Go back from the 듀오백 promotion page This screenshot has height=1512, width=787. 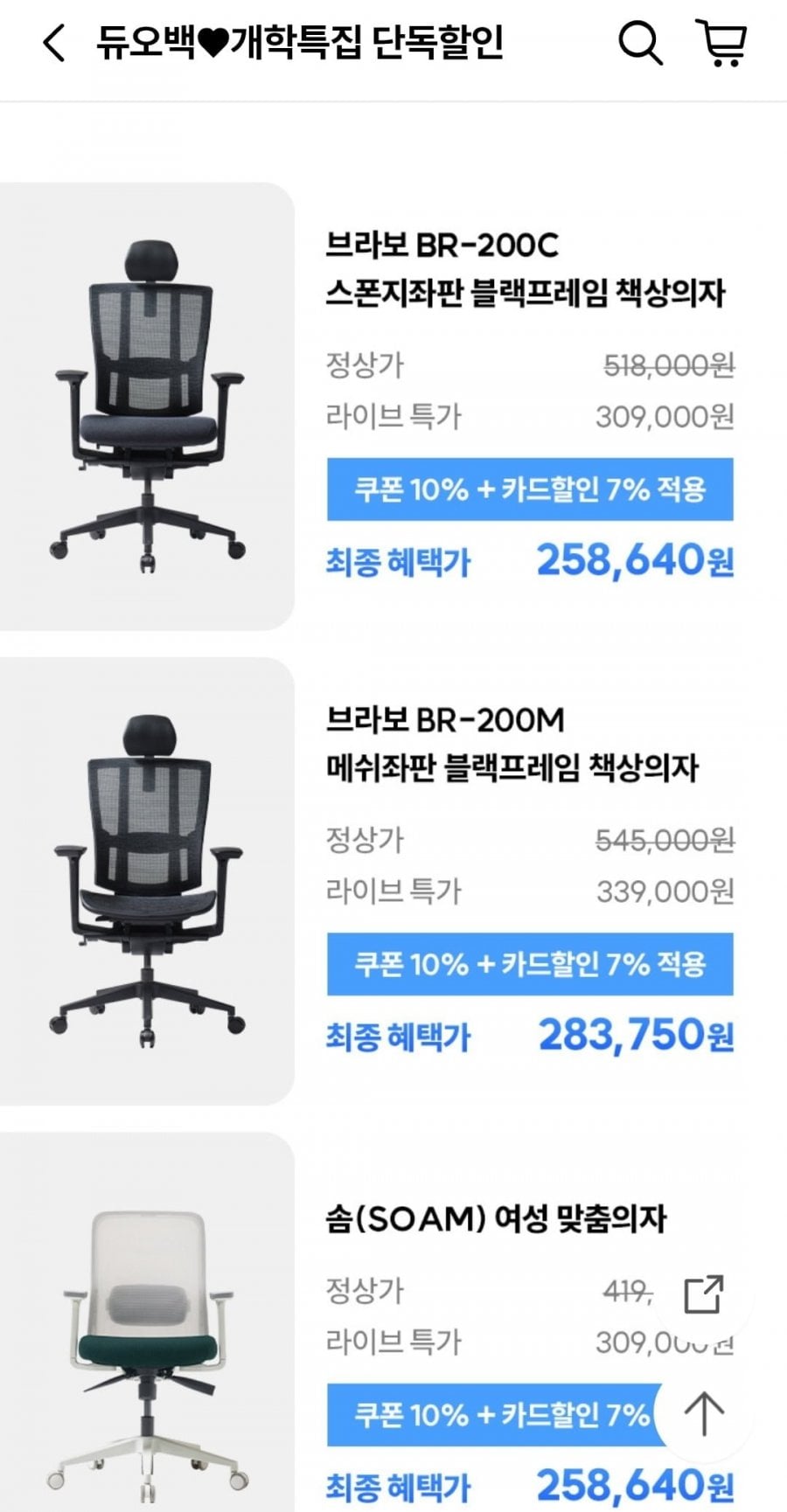54,43
